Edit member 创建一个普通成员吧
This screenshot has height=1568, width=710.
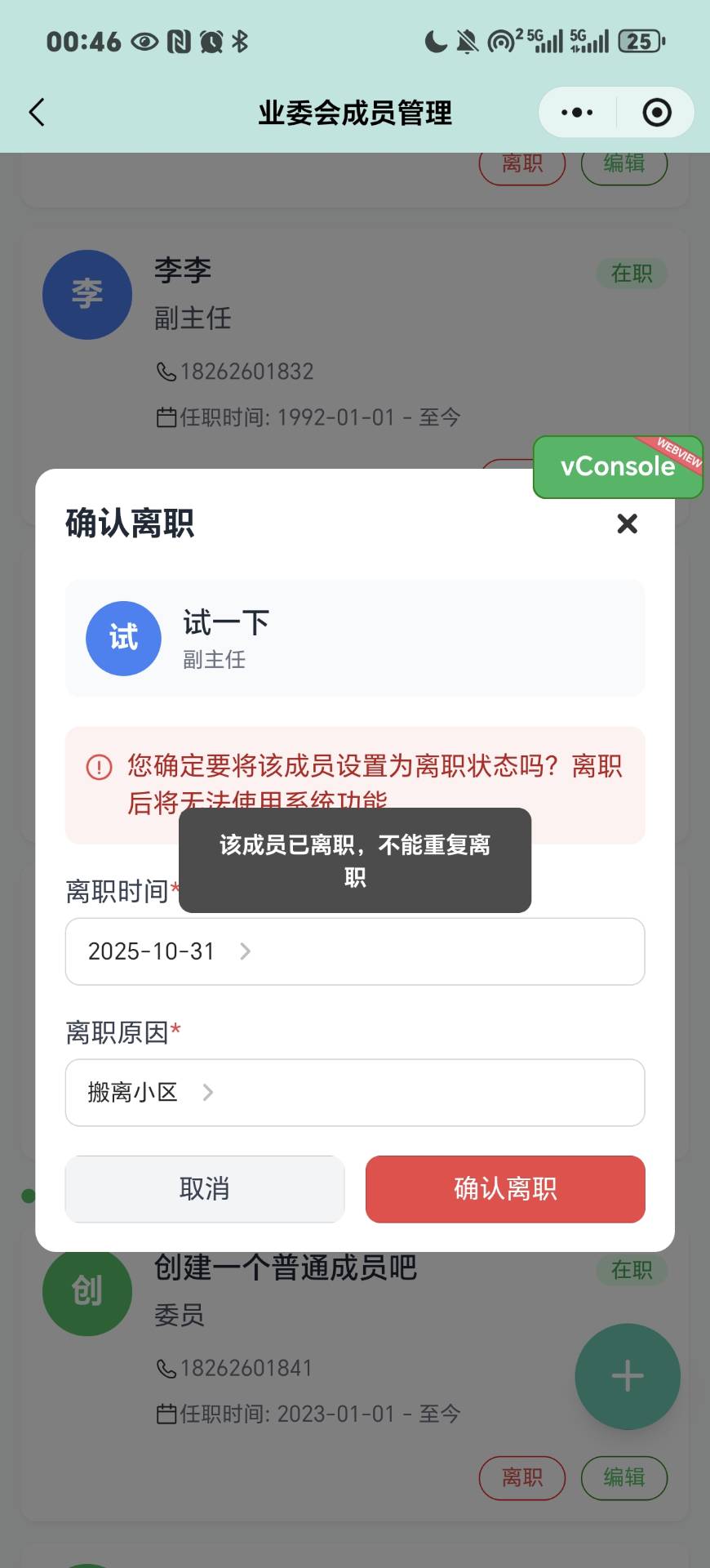(x=623, y=1477)
